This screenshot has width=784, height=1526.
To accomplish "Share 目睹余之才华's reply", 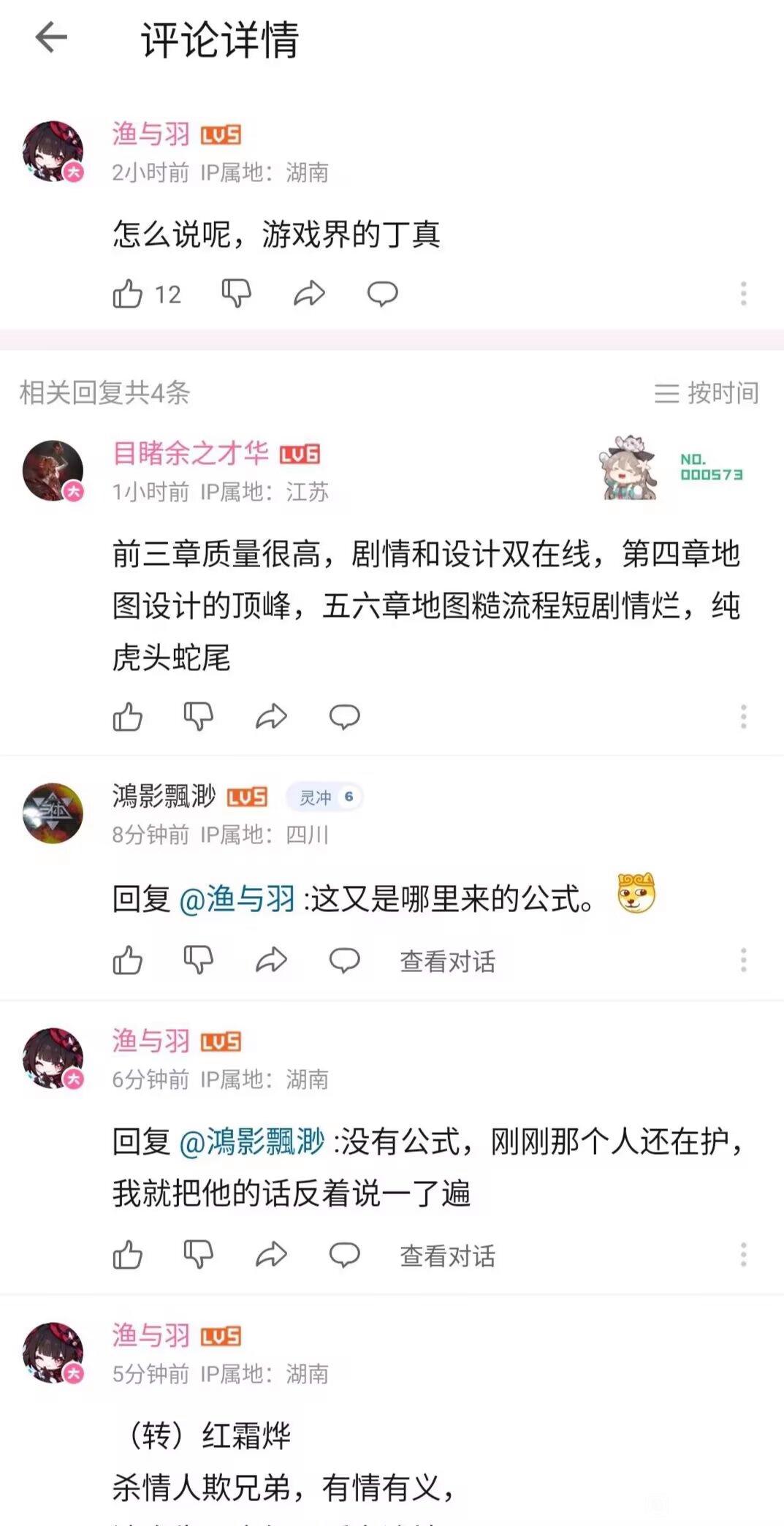I will (271, 717).
